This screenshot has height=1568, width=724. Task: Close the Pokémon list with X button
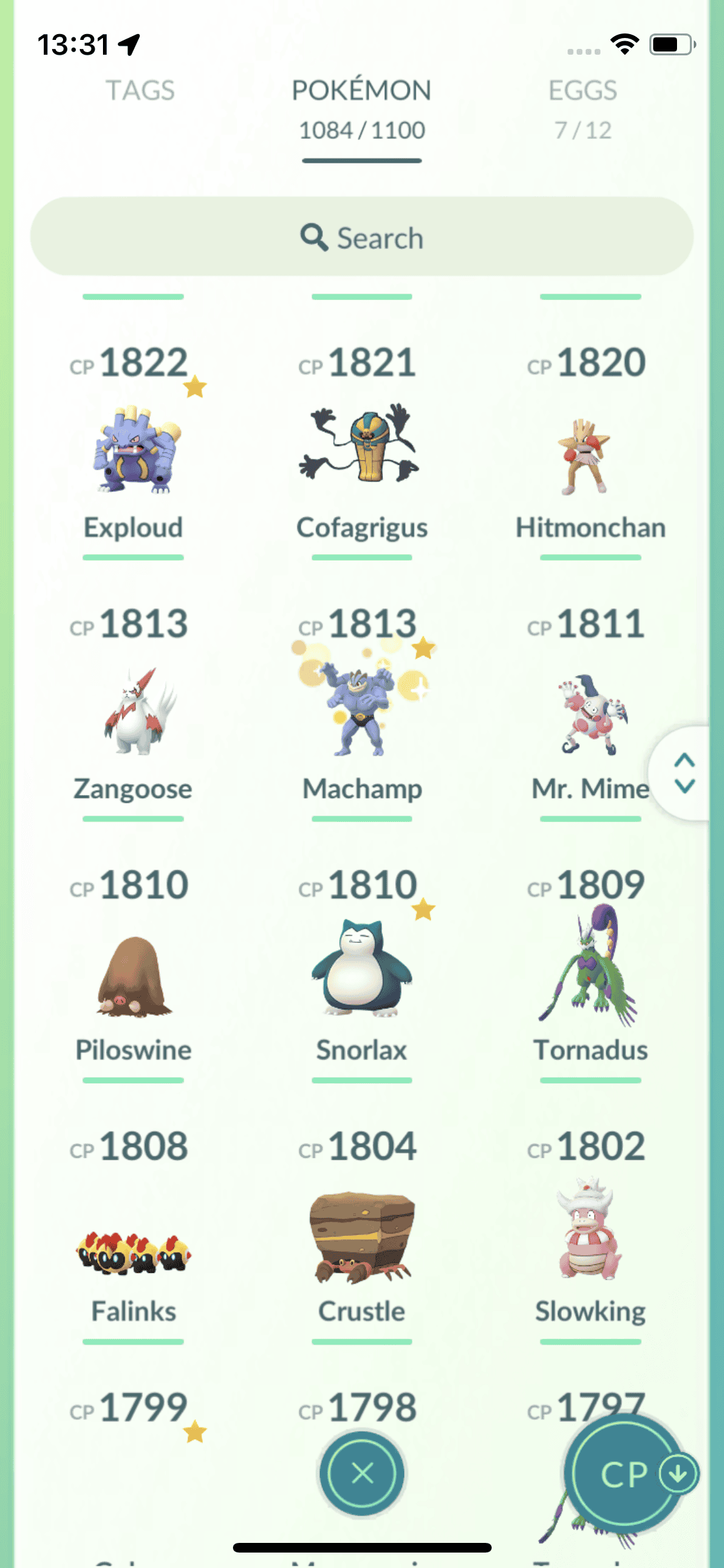362,1473
